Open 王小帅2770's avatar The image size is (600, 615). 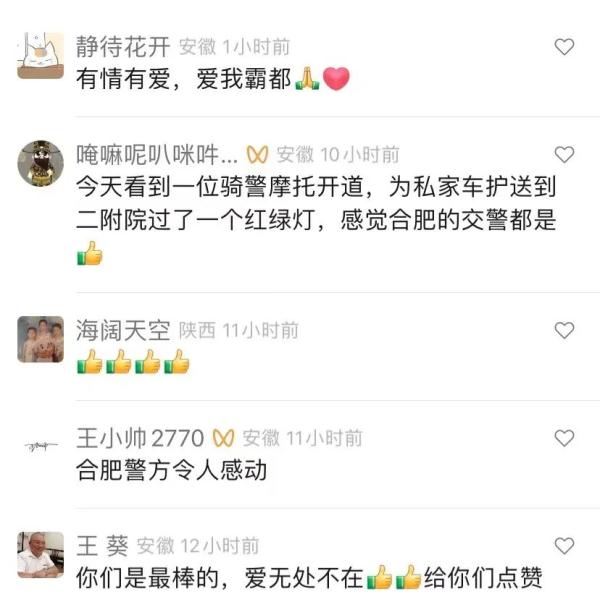pyautogui.click(x=40, y=446)
